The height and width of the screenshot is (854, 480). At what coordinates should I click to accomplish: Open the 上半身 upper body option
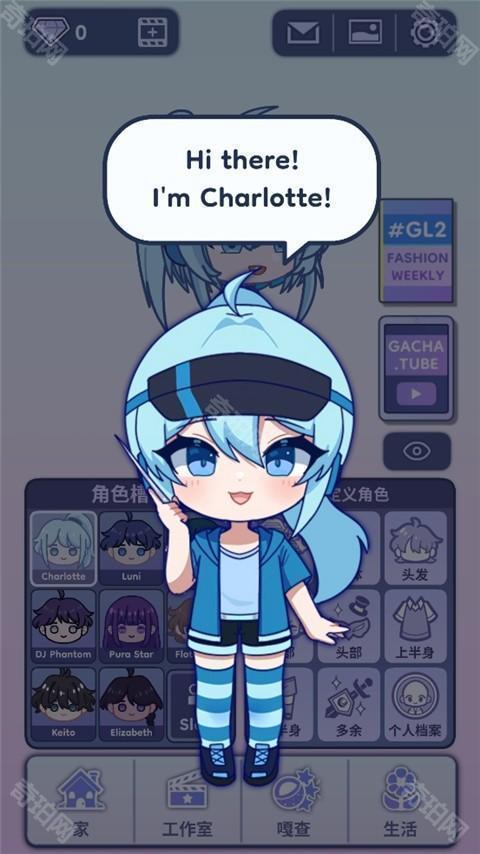[x=415, y=626]
